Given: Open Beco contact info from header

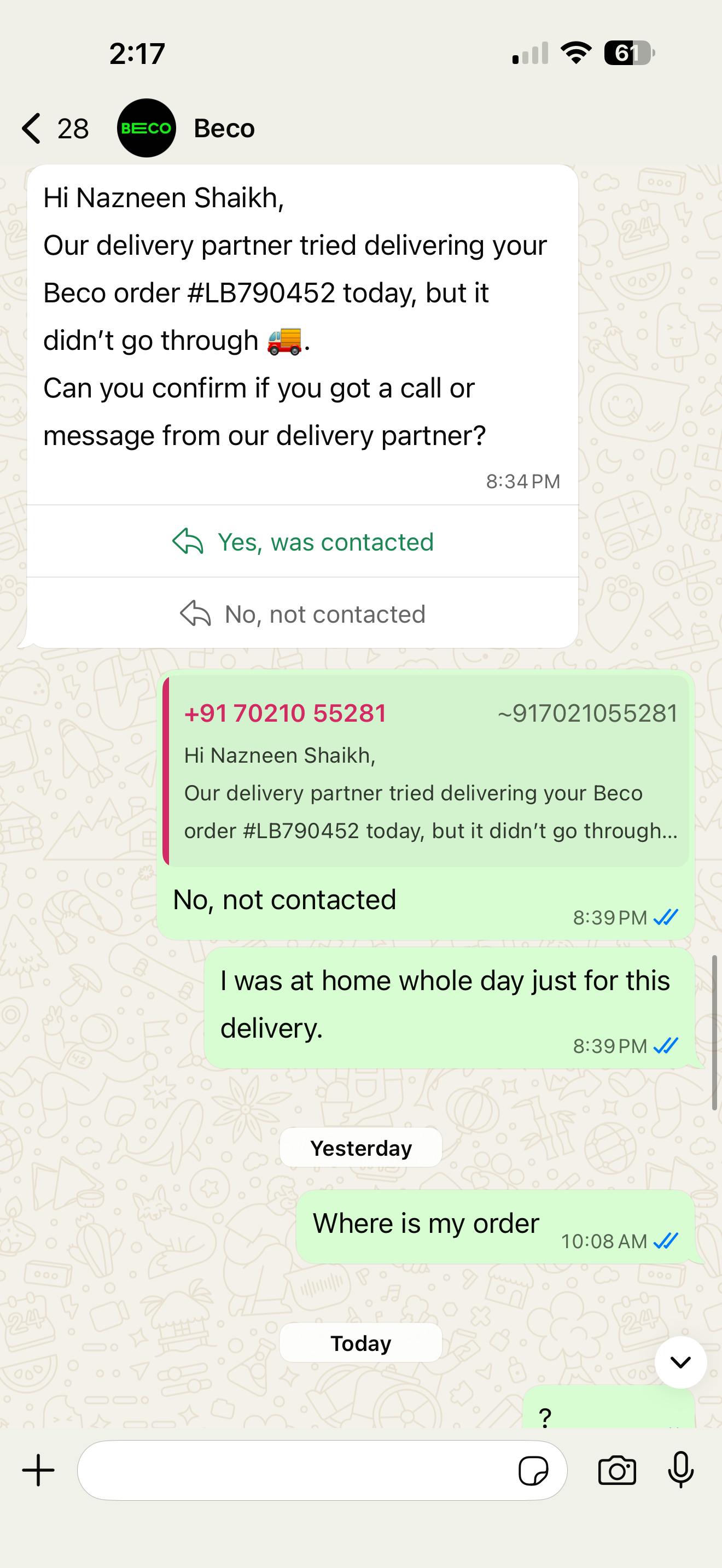Looking at the screenshot, I should (x=223, y=128).
